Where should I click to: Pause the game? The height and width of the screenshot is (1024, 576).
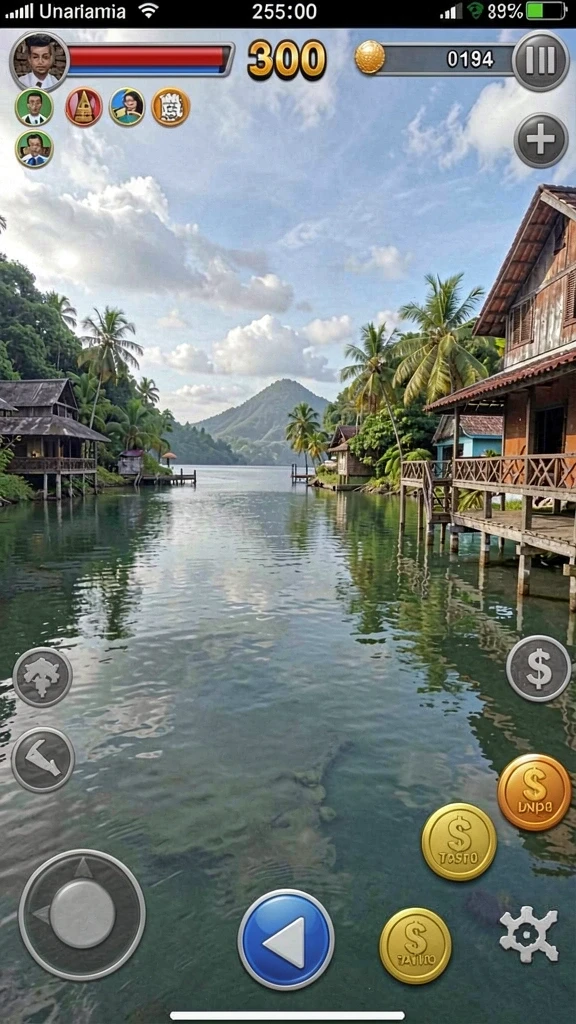[x=540, y=61]
